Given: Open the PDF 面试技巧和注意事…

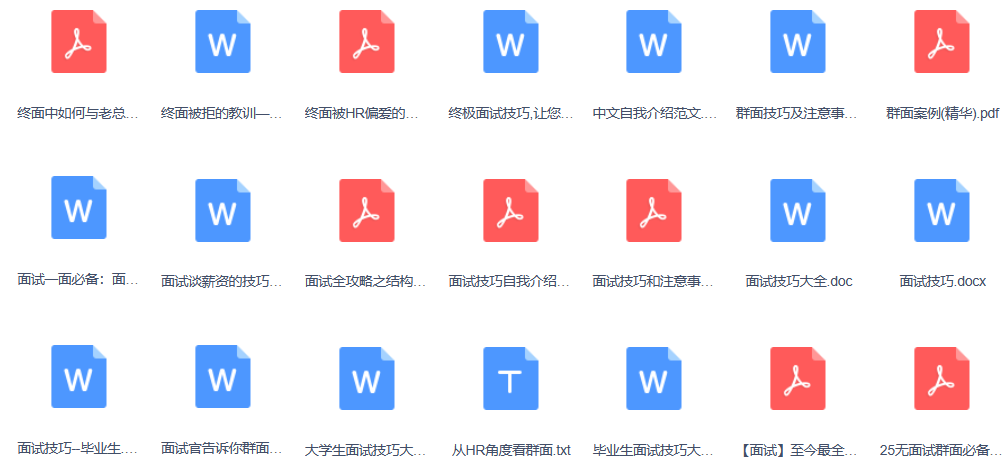Looking at the screenshot, I should 653,210.
